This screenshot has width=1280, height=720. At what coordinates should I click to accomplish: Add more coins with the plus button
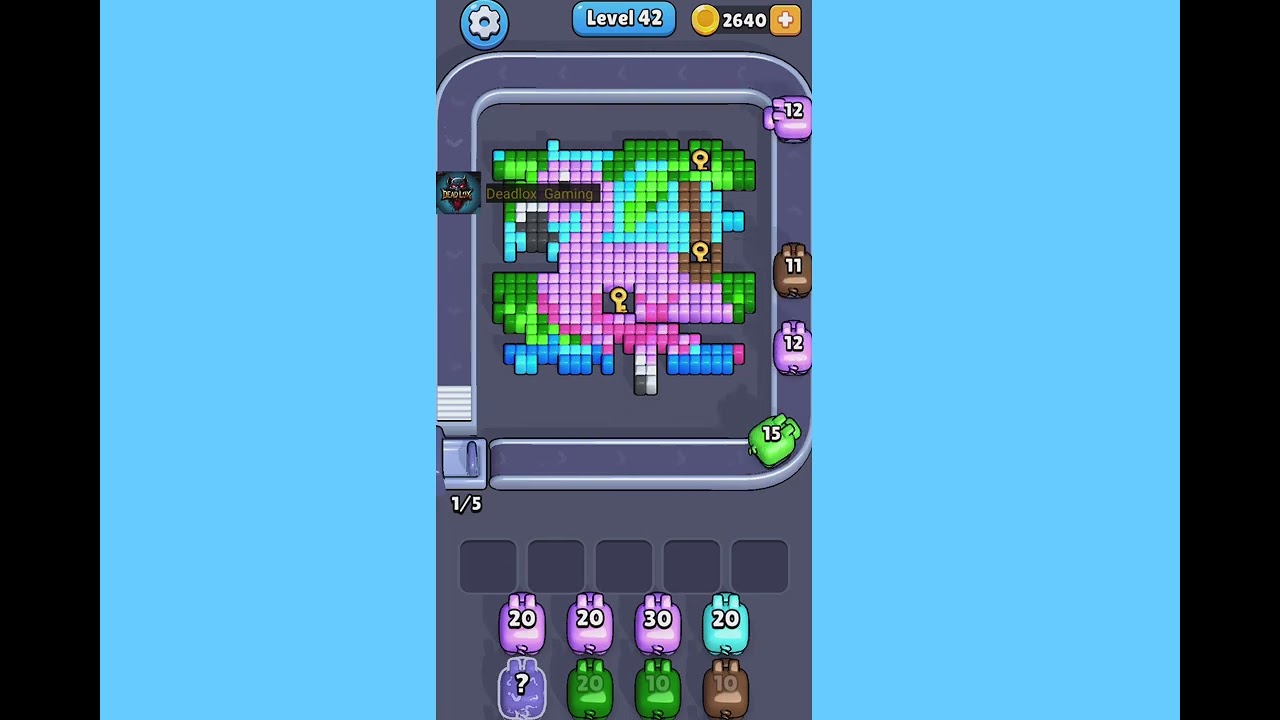coord(786,20)
